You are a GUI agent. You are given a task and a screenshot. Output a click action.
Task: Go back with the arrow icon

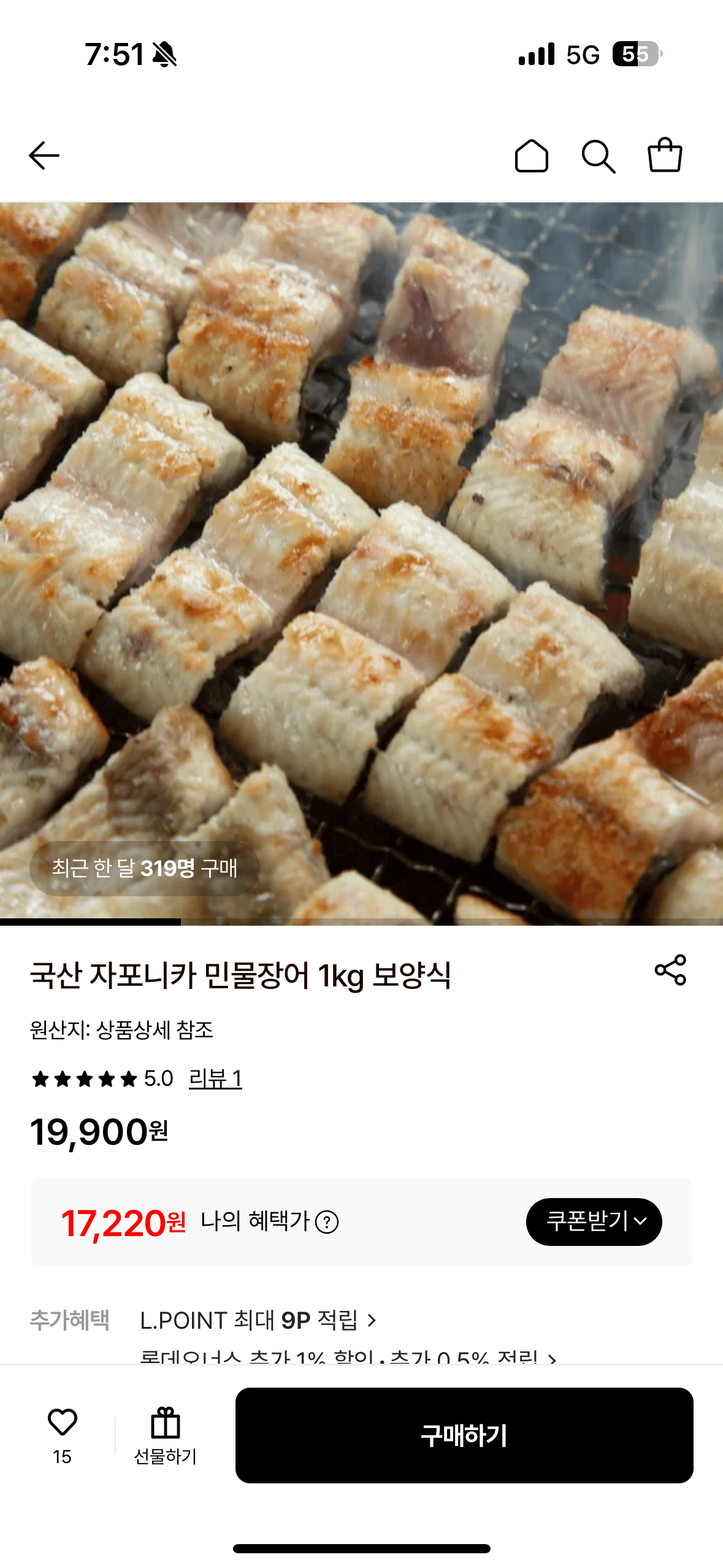click(x=44, y=156)
